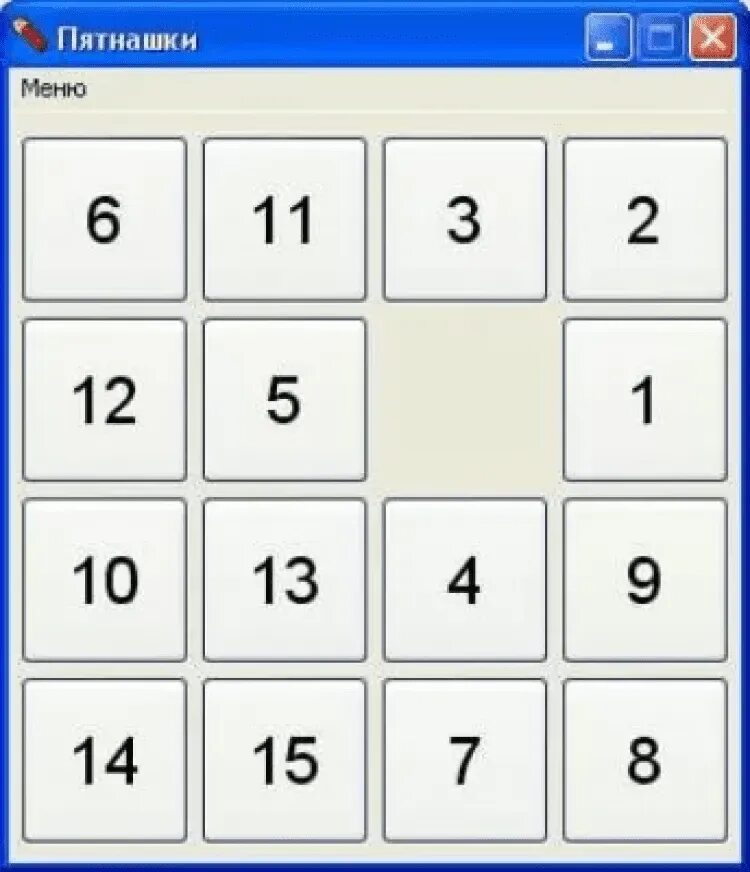Screen dimensions: 750x872
Task: Minimize the Пятнашки window
Action: 607,40
